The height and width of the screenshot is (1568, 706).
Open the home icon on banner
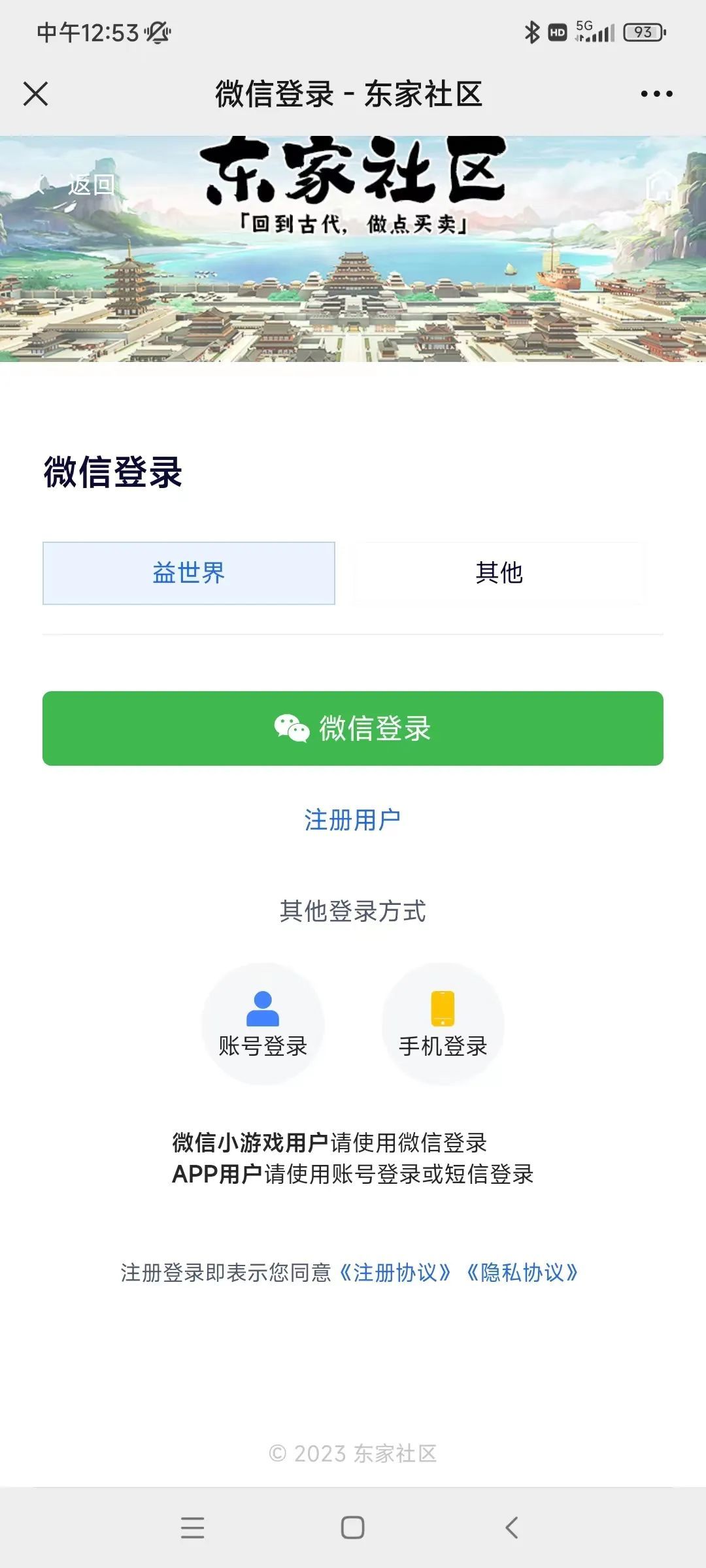point(660,186)
